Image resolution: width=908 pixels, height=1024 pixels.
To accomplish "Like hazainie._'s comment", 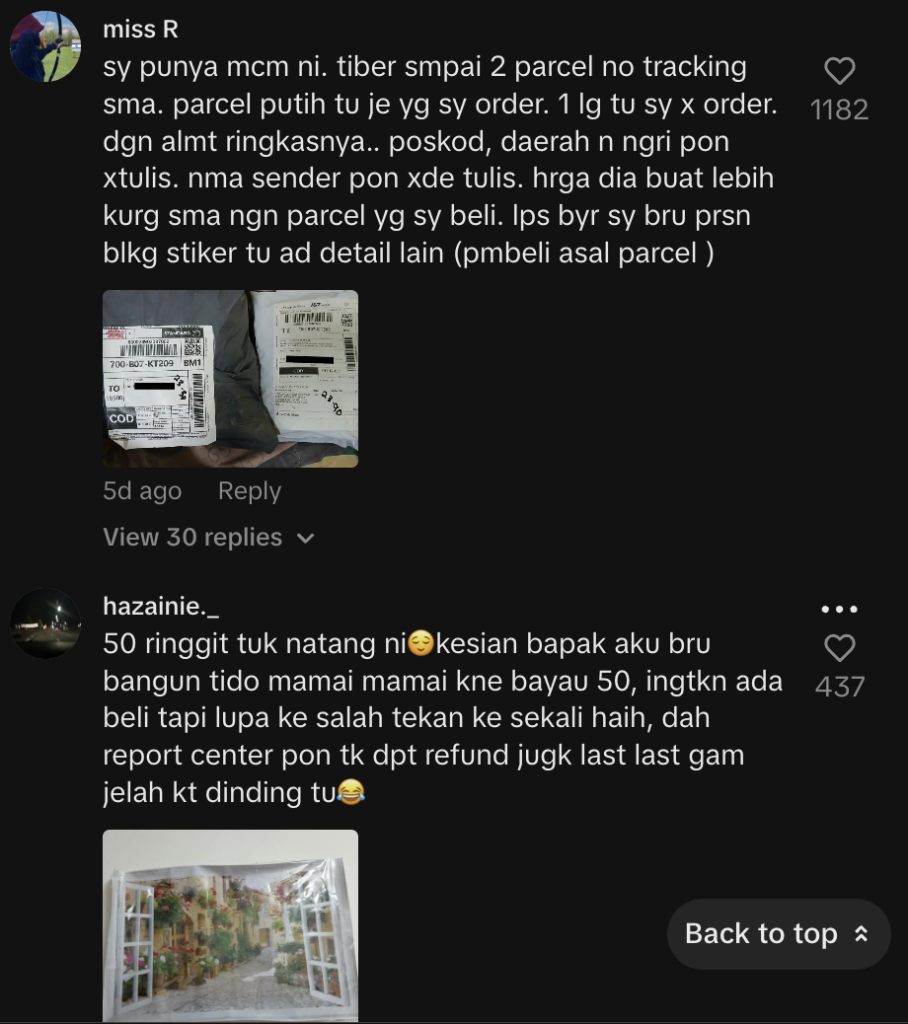I will pos(839,649).
